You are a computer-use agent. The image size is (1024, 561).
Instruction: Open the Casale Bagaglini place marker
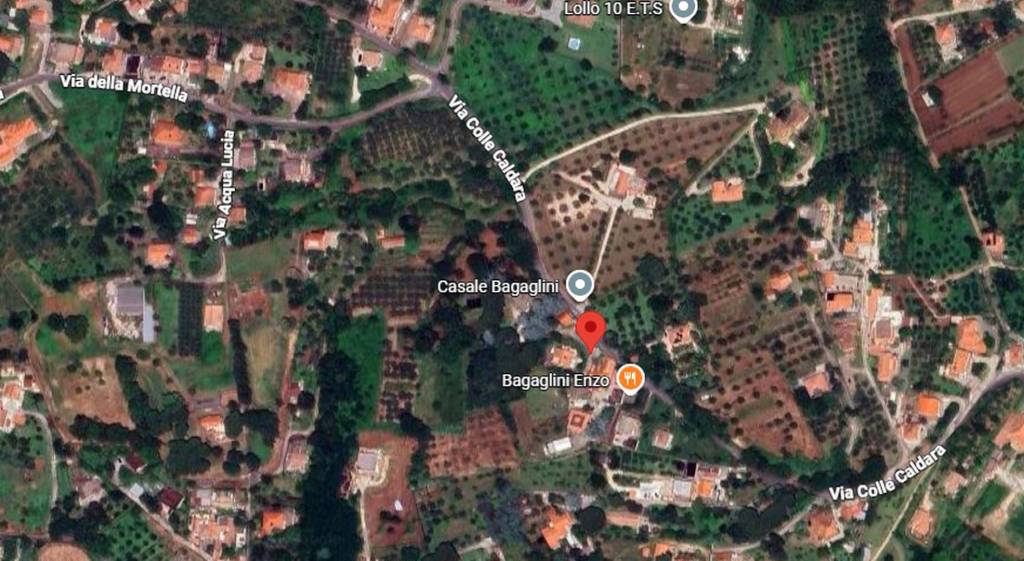click(579, 285)
